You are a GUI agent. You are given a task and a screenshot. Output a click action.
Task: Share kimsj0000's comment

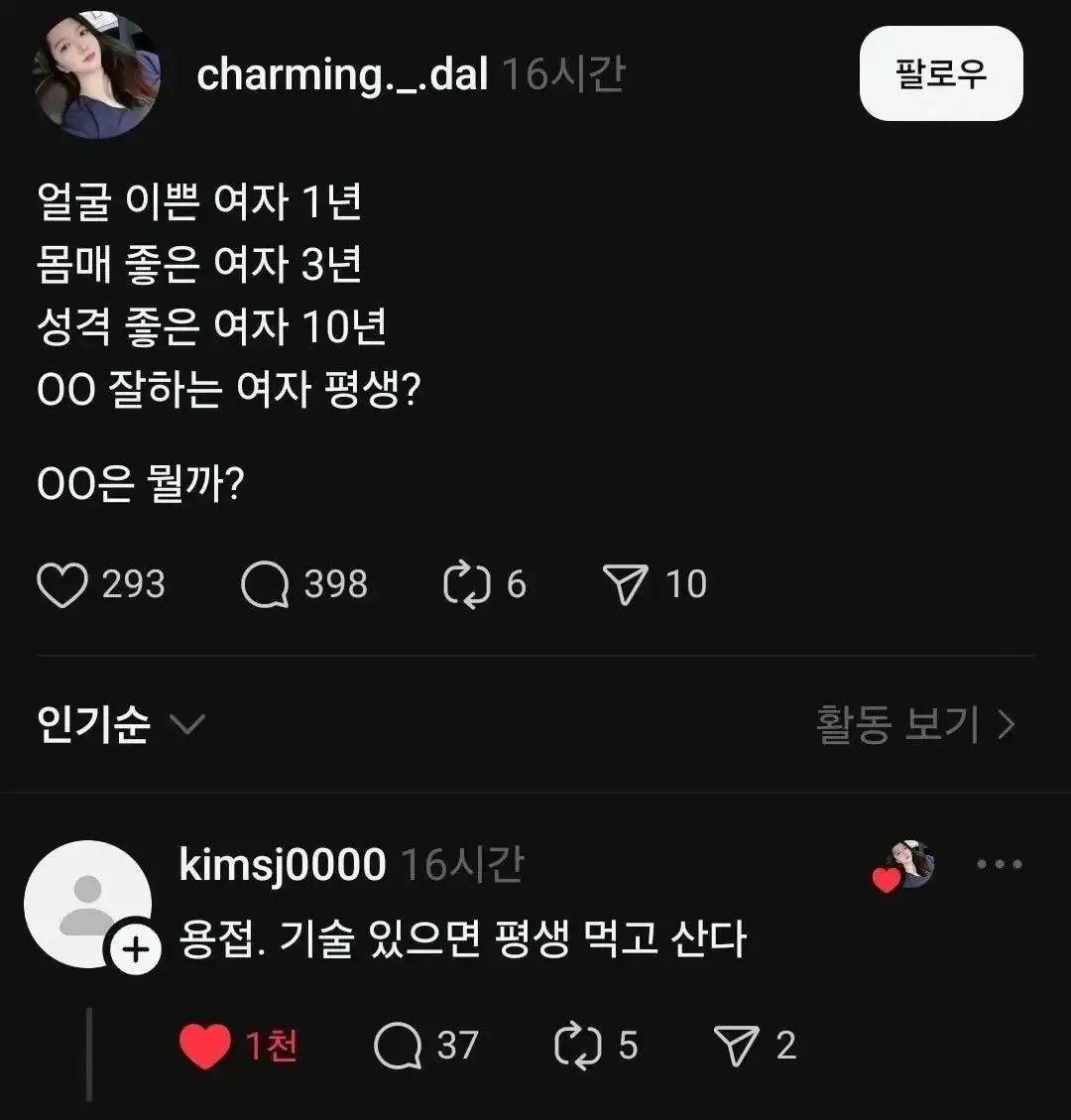tap(739, 1047)
